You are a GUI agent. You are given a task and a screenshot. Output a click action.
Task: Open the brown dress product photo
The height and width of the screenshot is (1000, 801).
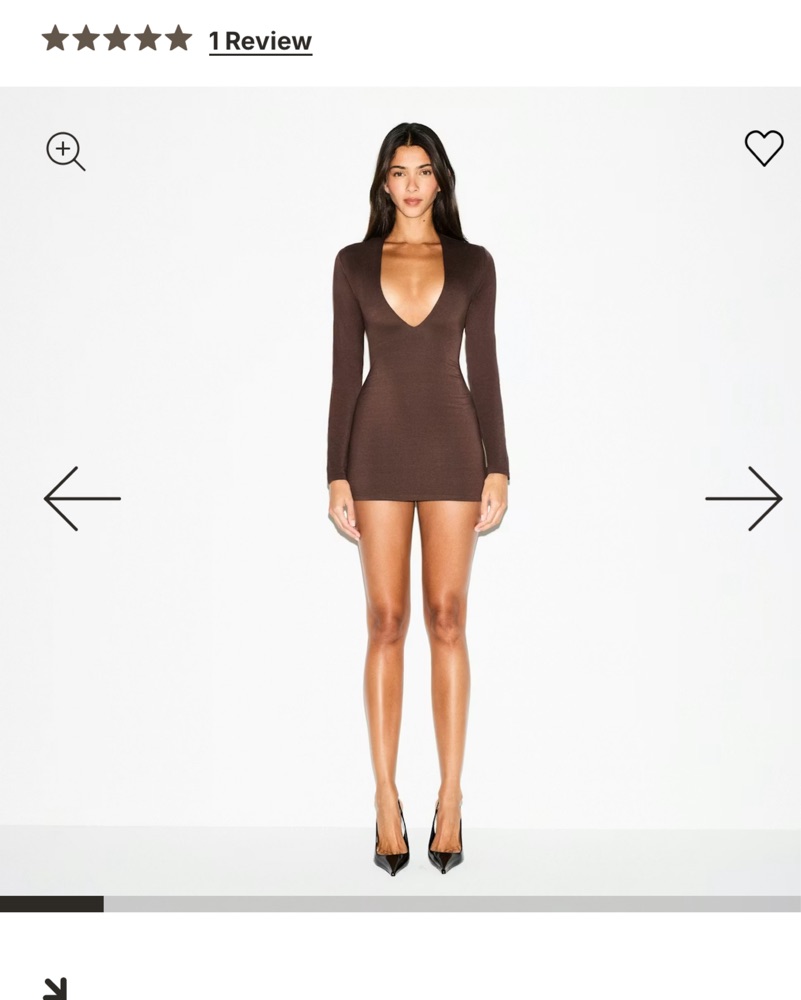(417, 420)
